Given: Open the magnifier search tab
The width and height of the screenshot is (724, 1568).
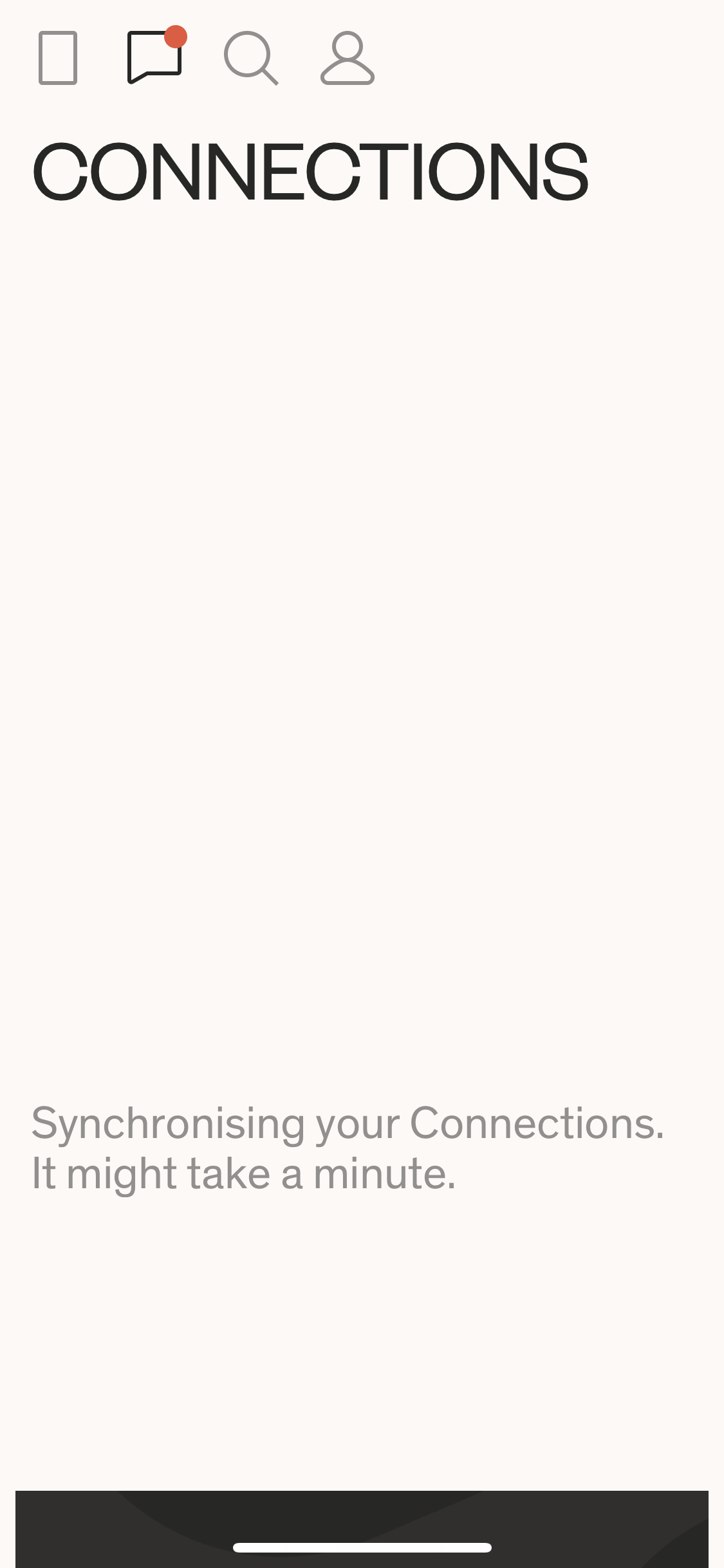Looking at the screenshot, I should coord(251,58).
